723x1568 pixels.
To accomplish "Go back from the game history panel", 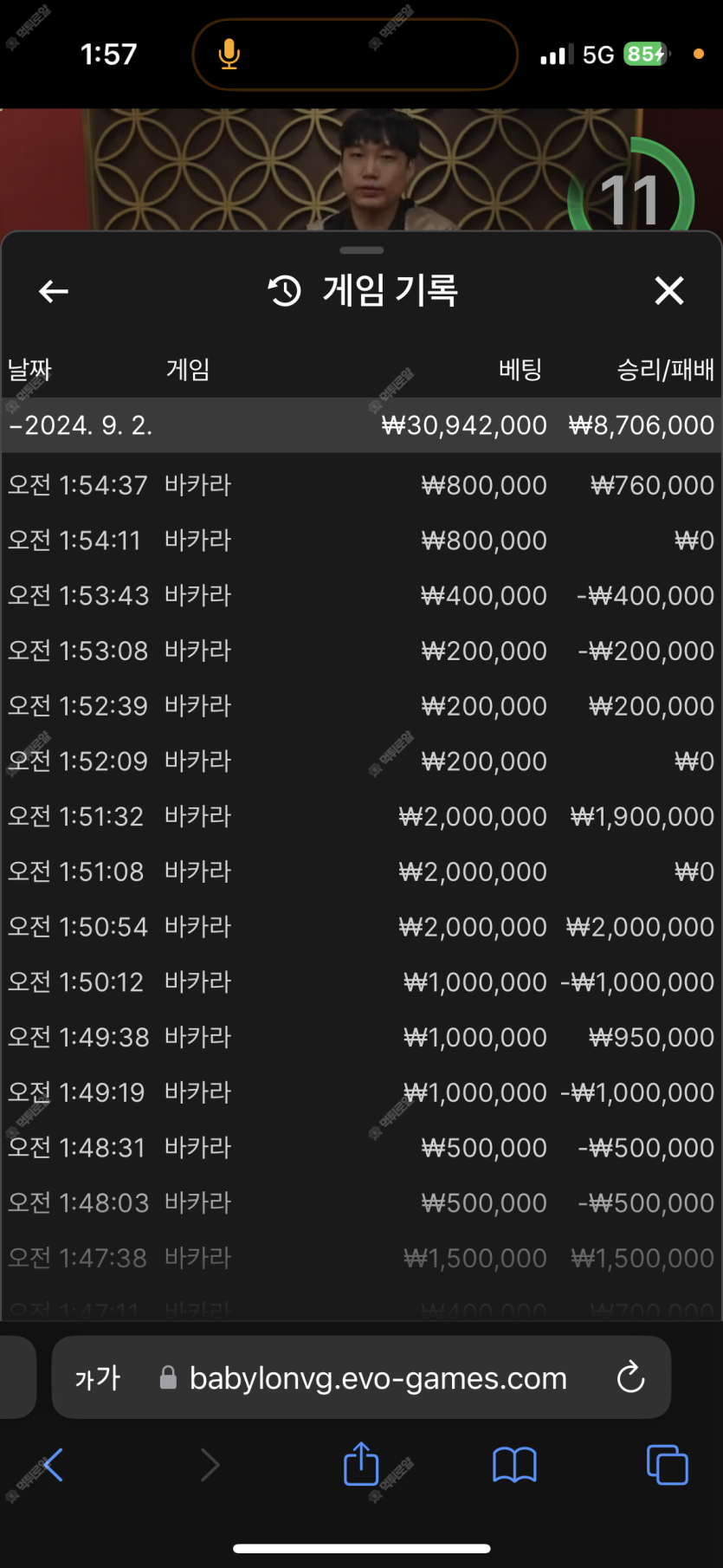I will (x=54, y=291).
